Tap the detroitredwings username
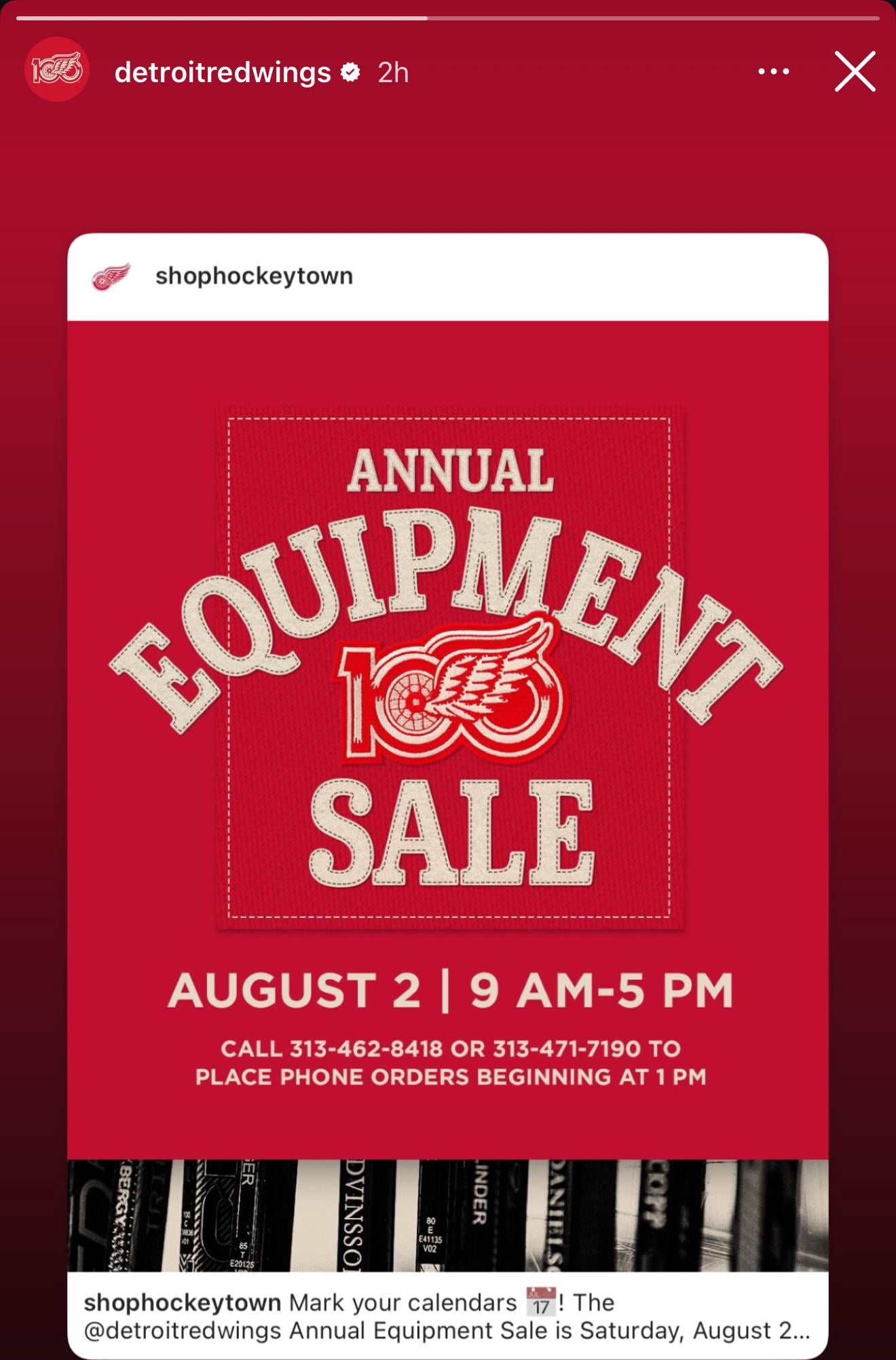The image size is (896, 1360). pos(223,73)
